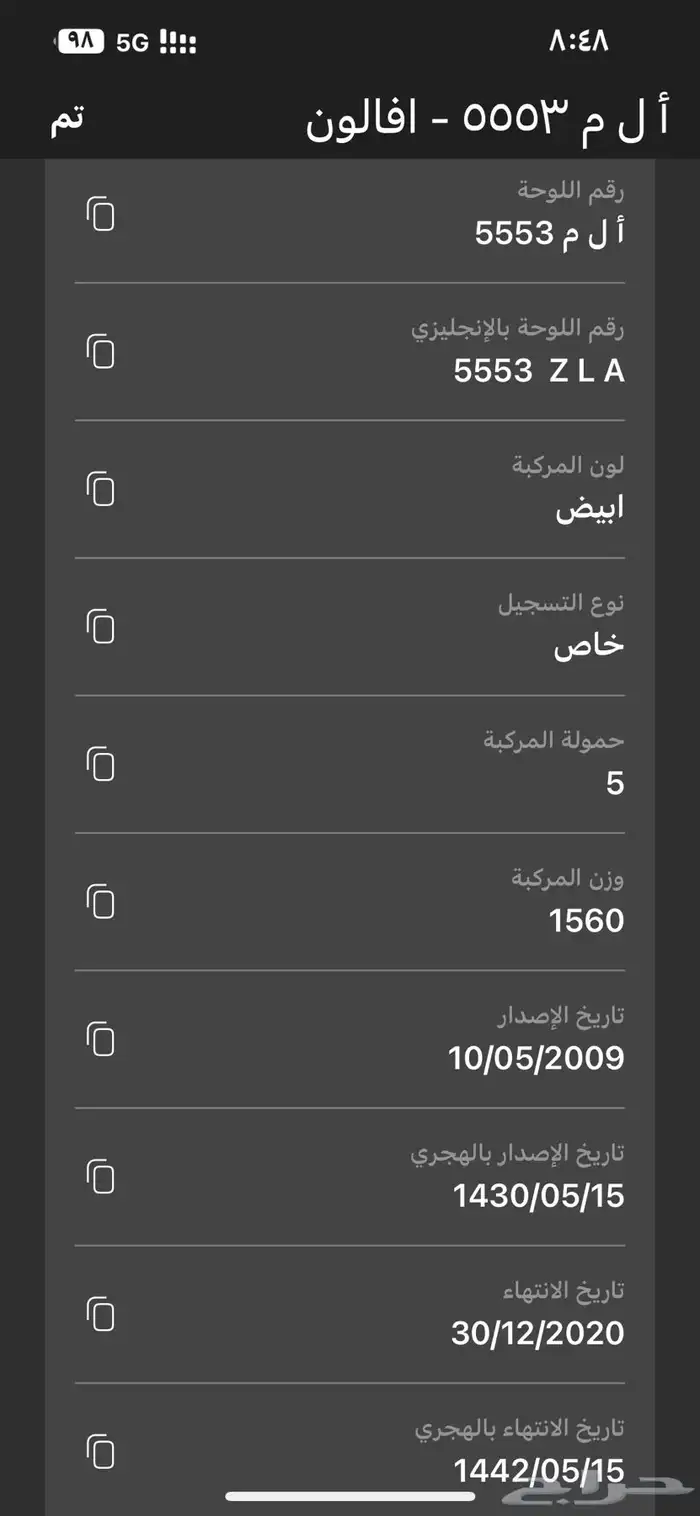This screenshot has height=1516, width=700.
Task: Copy the plate number رقم اللوحة
Action: [100, 214]
